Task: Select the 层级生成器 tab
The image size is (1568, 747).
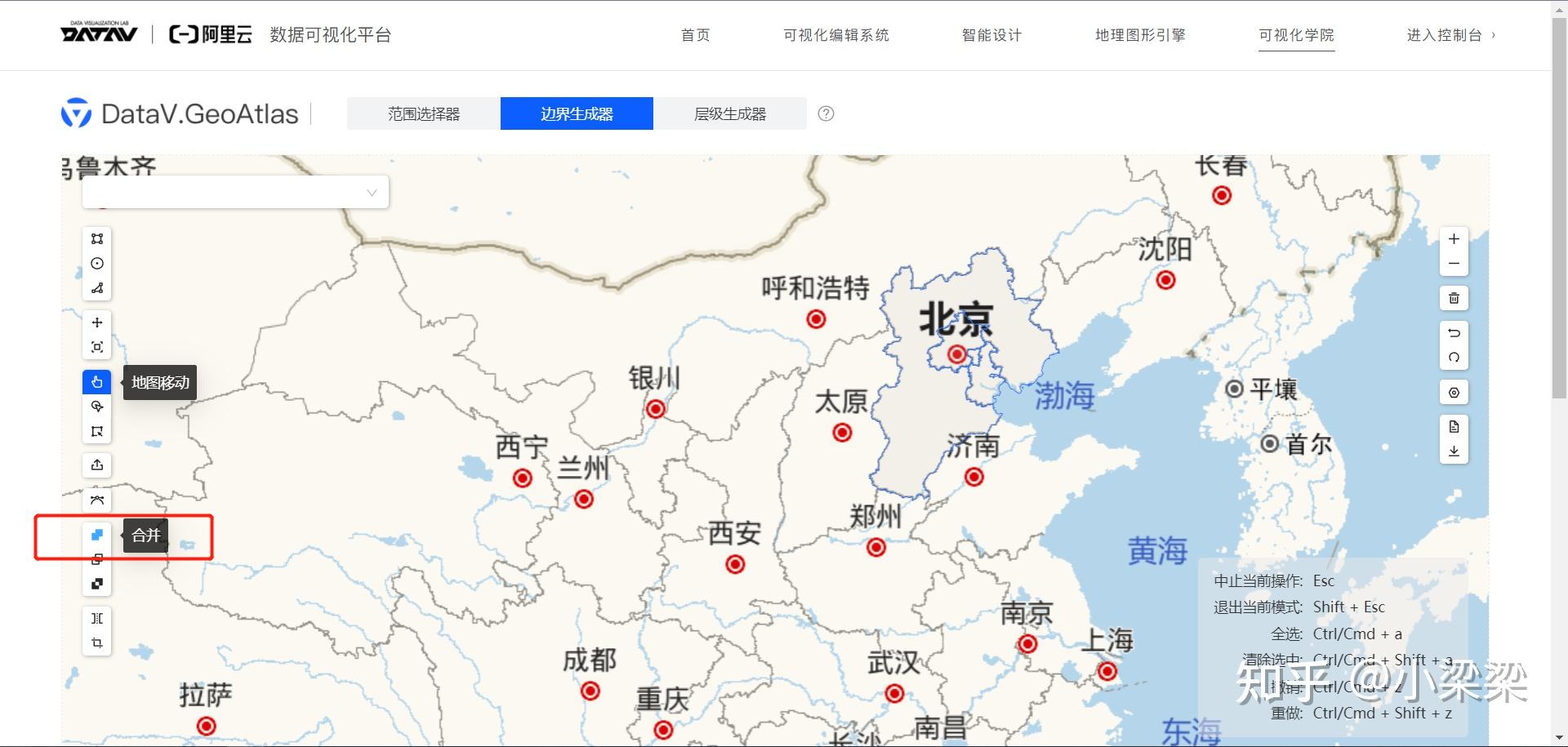Action: point(729,113)
